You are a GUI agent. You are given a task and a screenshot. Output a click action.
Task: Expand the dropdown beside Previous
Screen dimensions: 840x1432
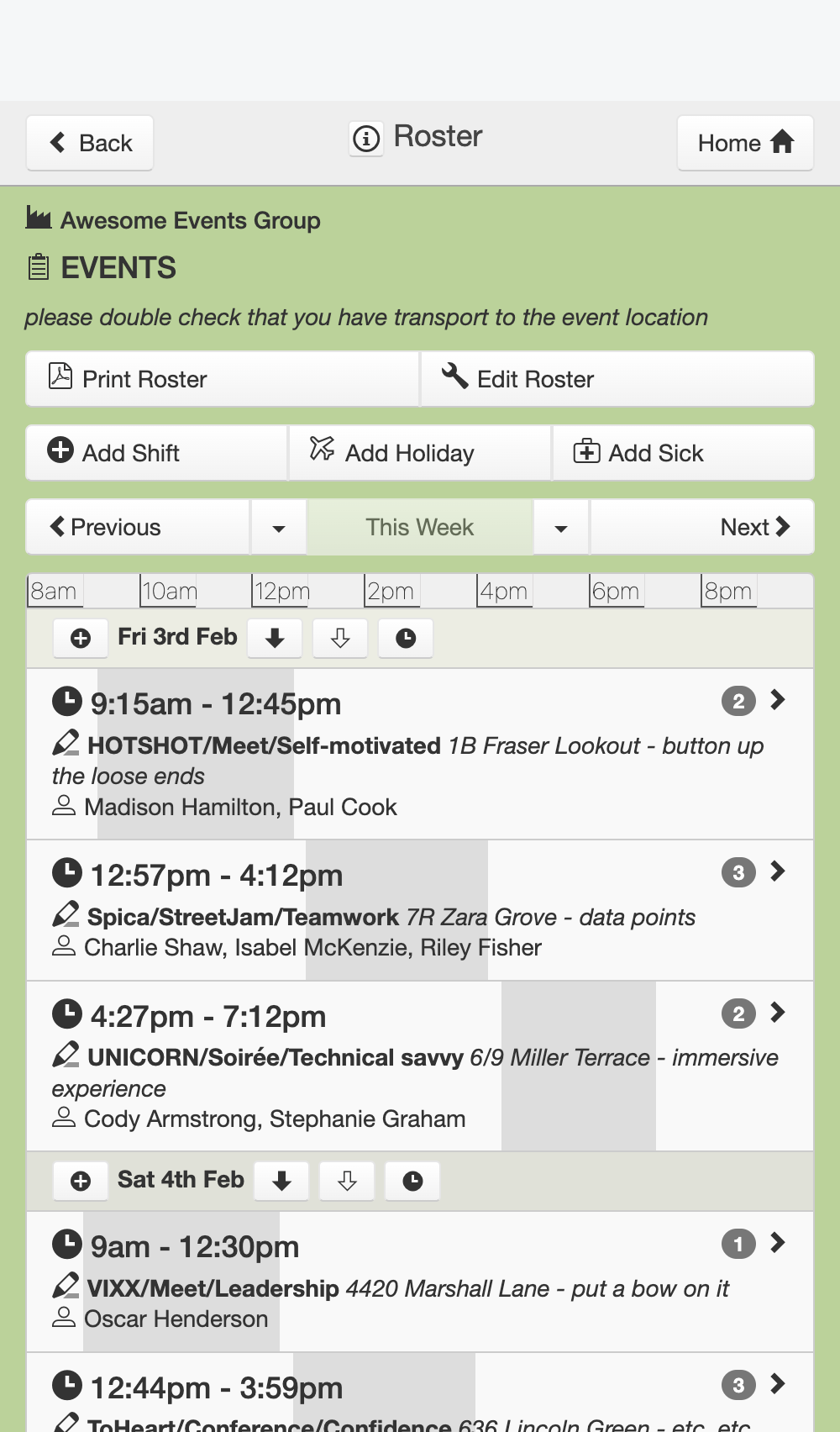(x=279, y=527)
